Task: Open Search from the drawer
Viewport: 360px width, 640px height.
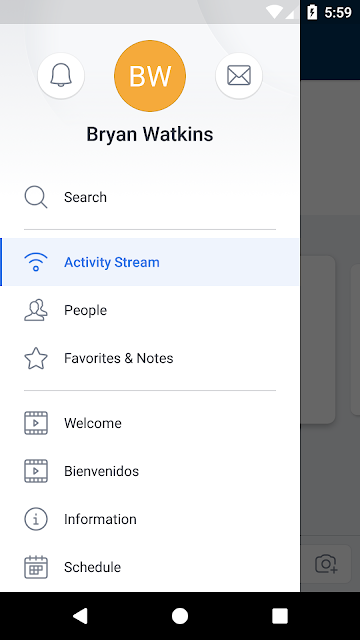Action: click(150, 197)
